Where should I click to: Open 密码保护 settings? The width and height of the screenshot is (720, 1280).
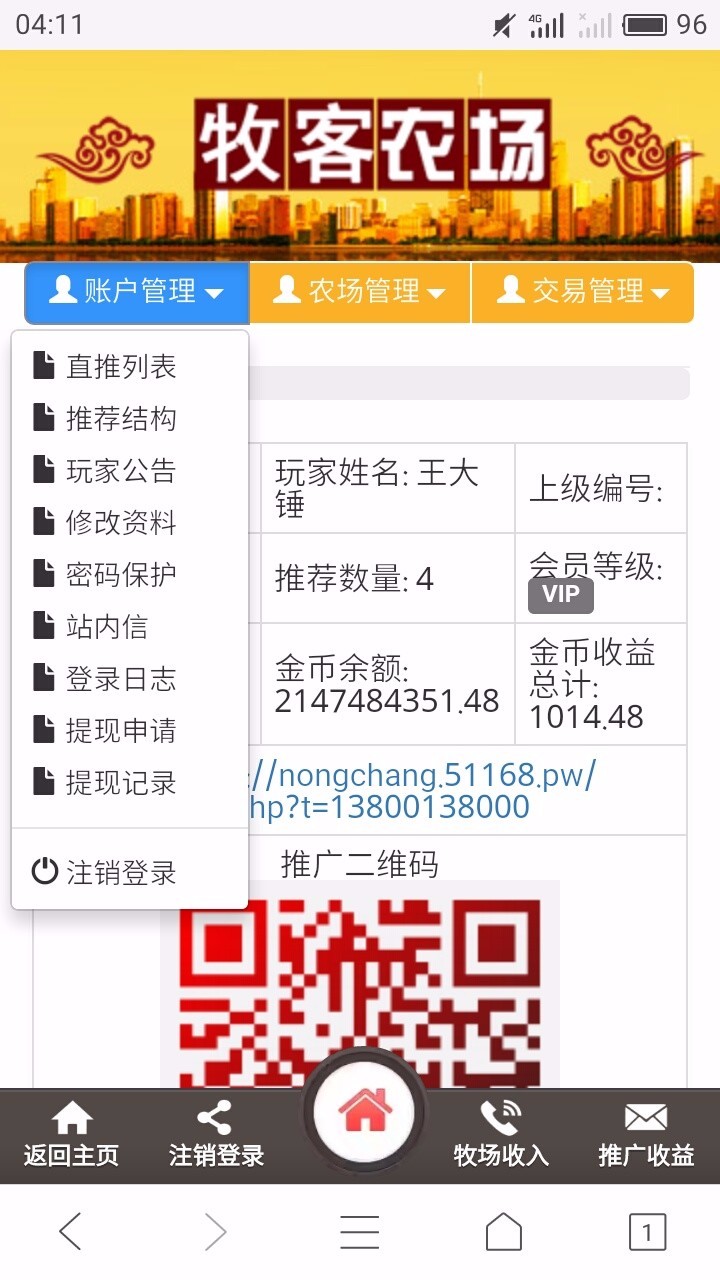click(120, 575)
